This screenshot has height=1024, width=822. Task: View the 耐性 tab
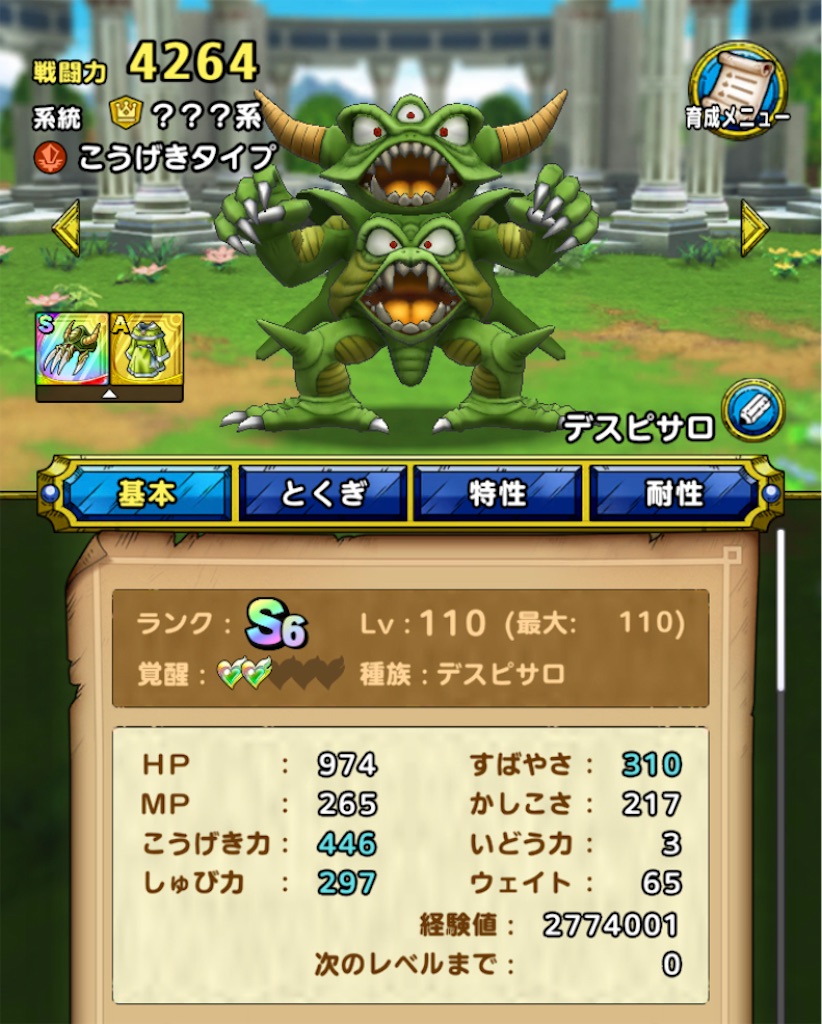click(x=673, y=494)
